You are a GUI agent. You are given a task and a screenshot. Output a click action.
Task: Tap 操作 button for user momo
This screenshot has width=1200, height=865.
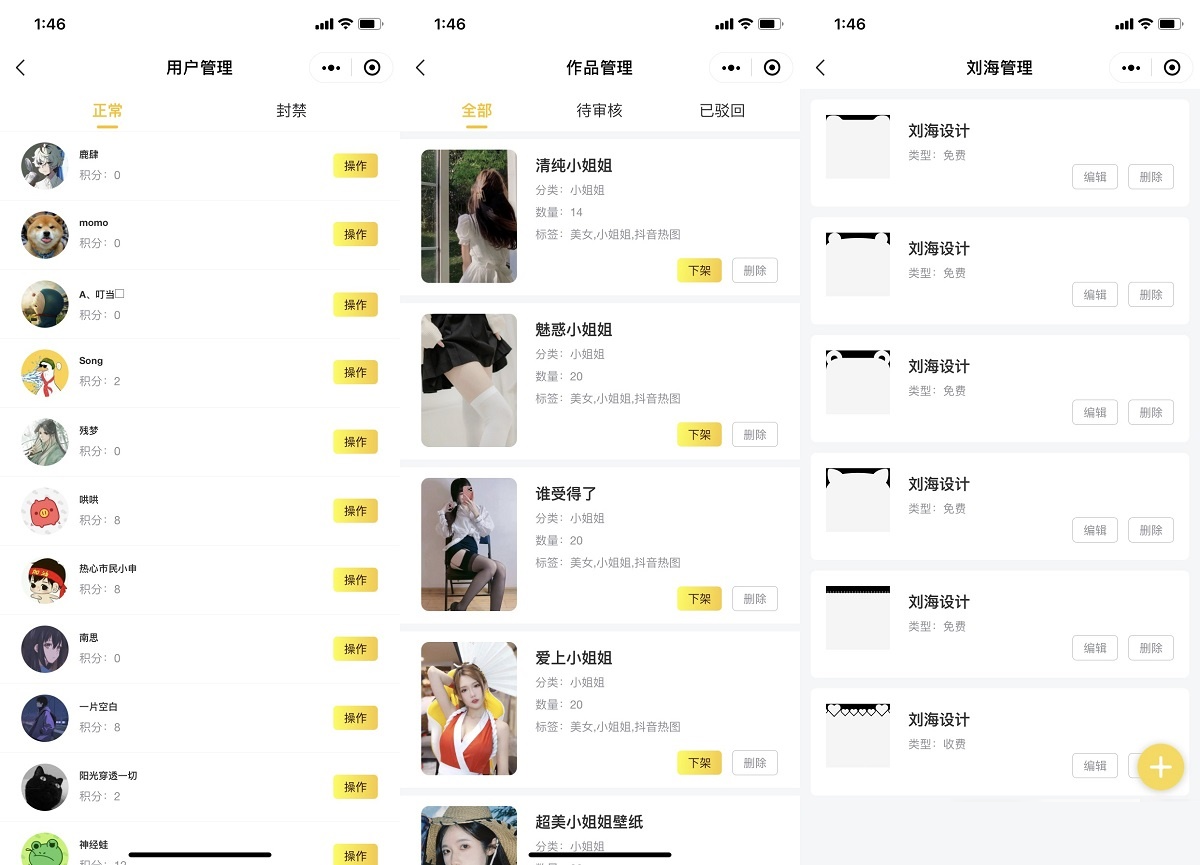(355, 235)
